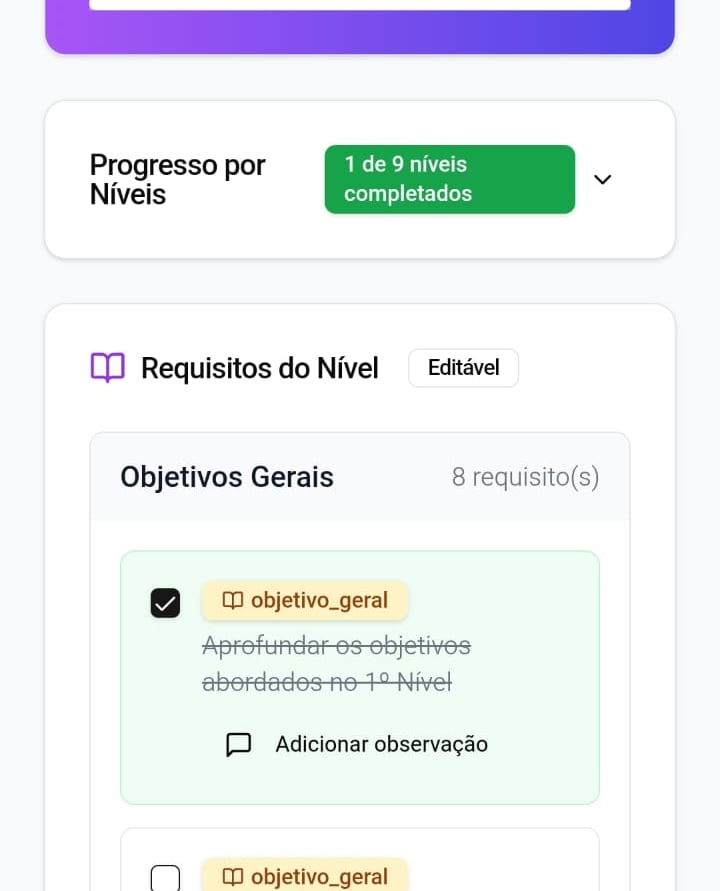
Task: Check the second objetivo_geral requirement
Action: [x=165, y=877]
